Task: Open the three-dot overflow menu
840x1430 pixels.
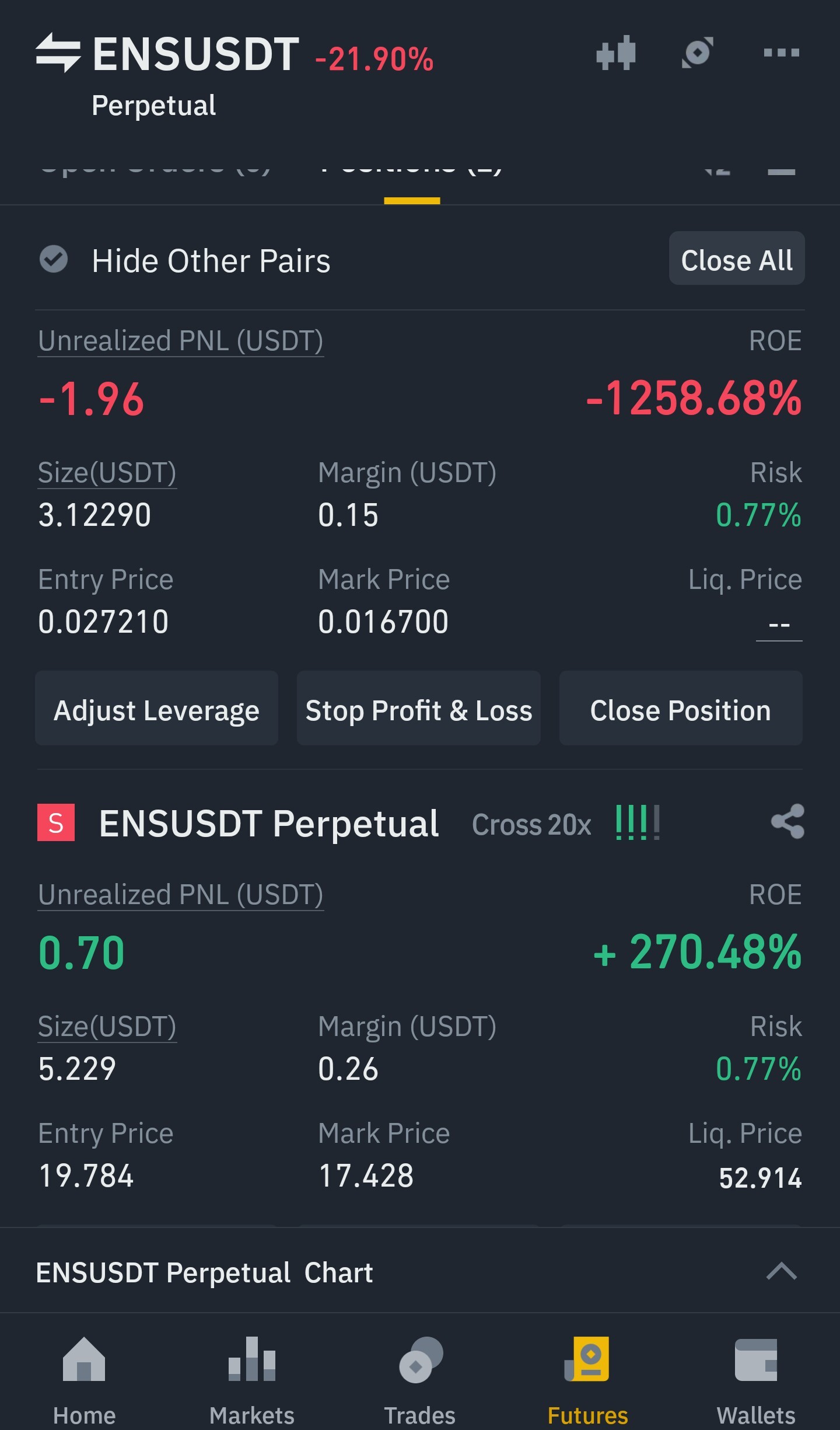Action: (782, 53)
